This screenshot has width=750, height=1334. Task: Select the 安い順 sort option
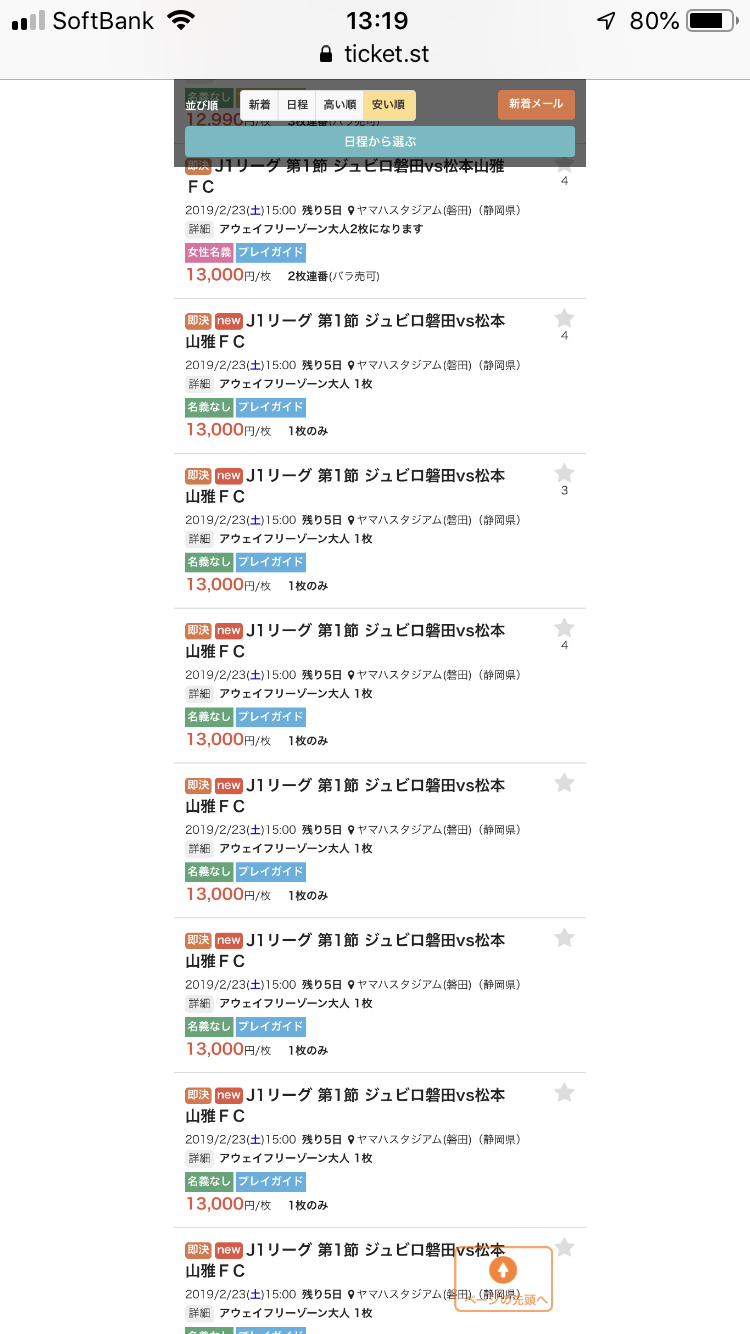coord(388,105)
